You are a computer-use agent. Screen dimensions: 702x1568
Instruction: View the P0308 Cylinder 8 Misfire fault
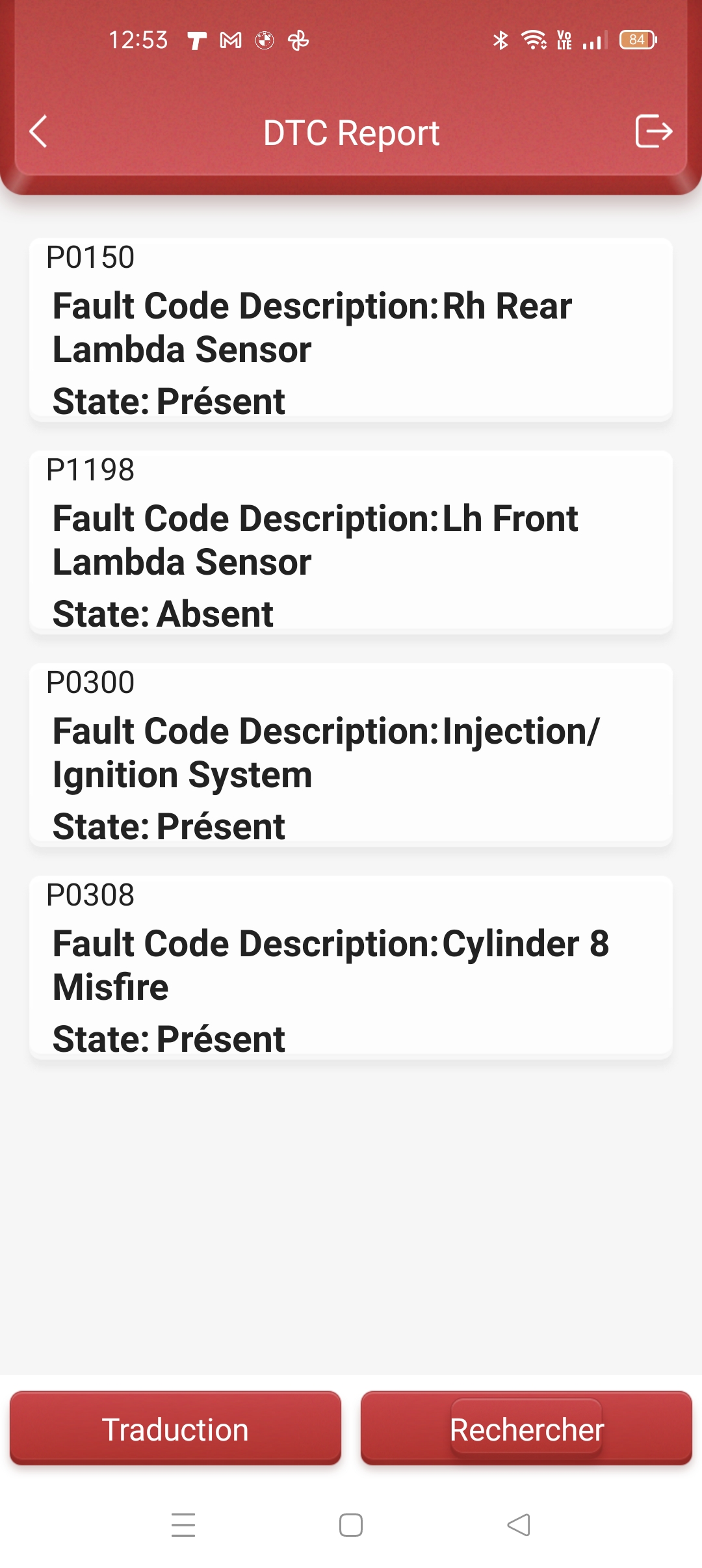pyautogui.click(x=351, y=967)
